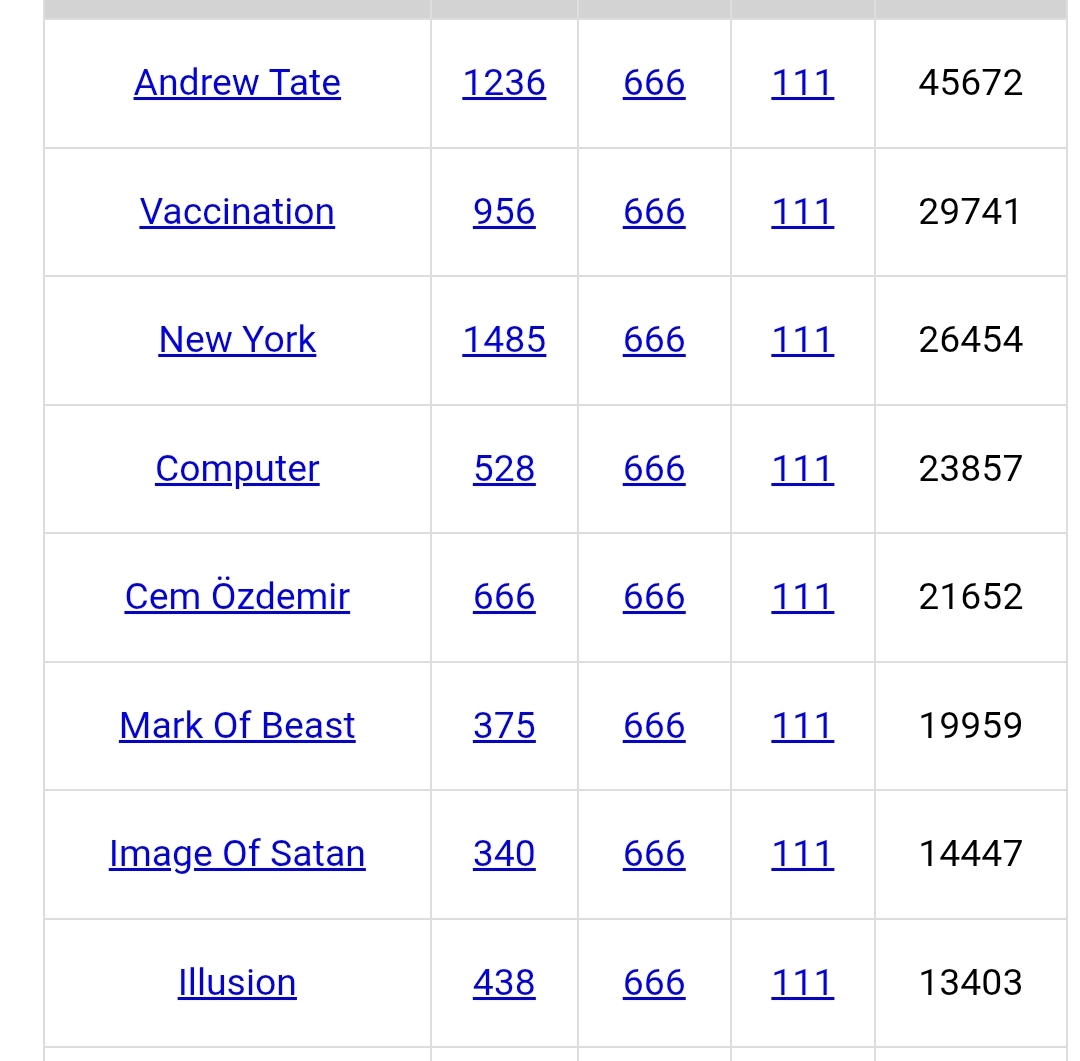Open the New York link
Screen dimensions: 1080x1061
[237, 340]
